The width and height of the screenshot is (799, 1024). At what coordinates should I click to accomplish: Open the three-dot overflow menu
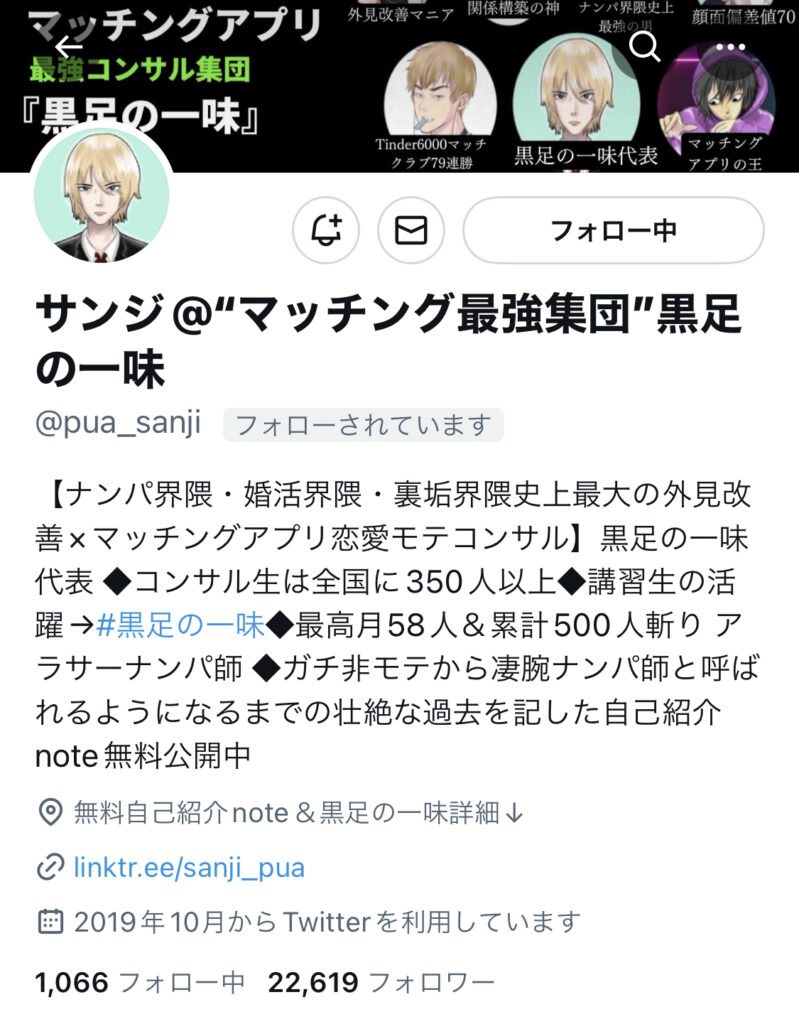pos(731,46)
